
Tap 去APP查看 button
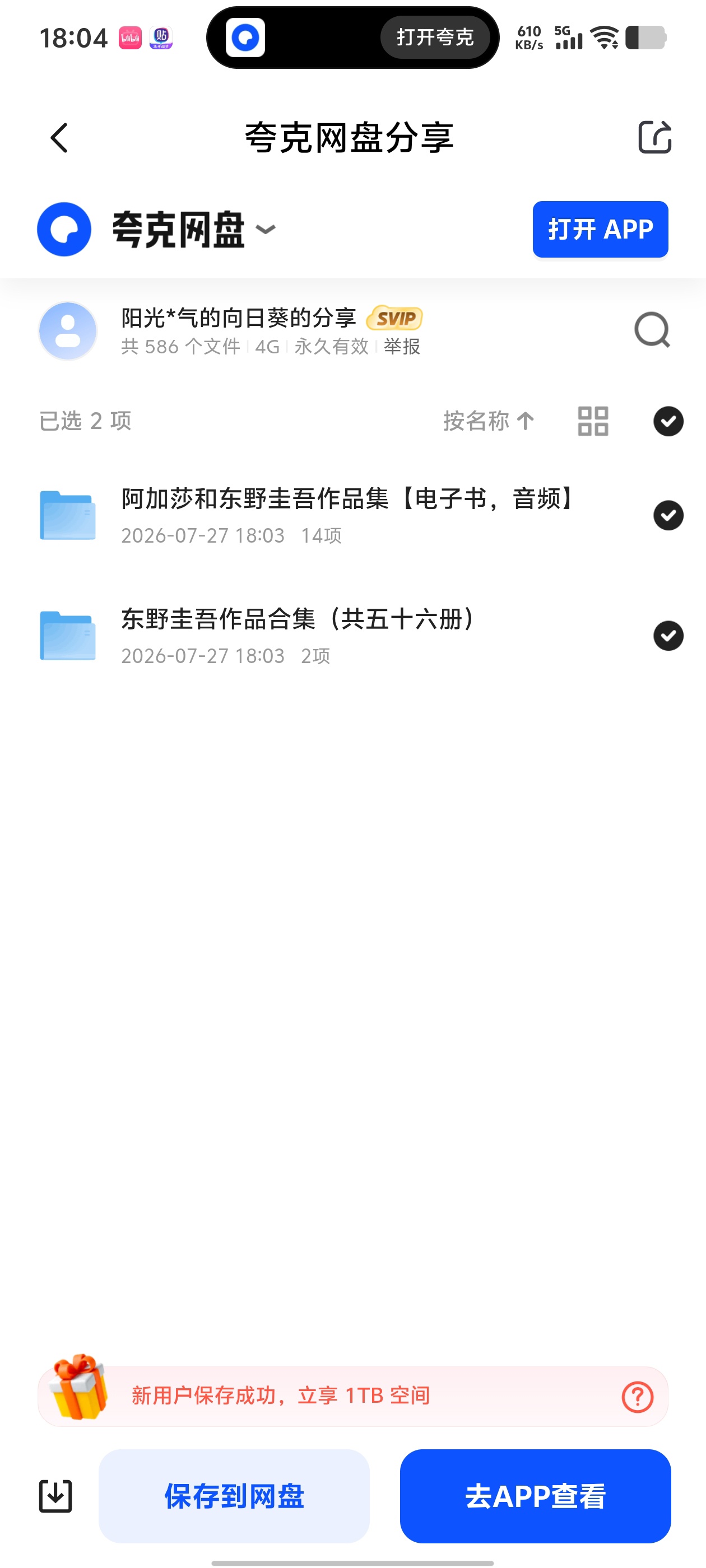[536, 1496]
